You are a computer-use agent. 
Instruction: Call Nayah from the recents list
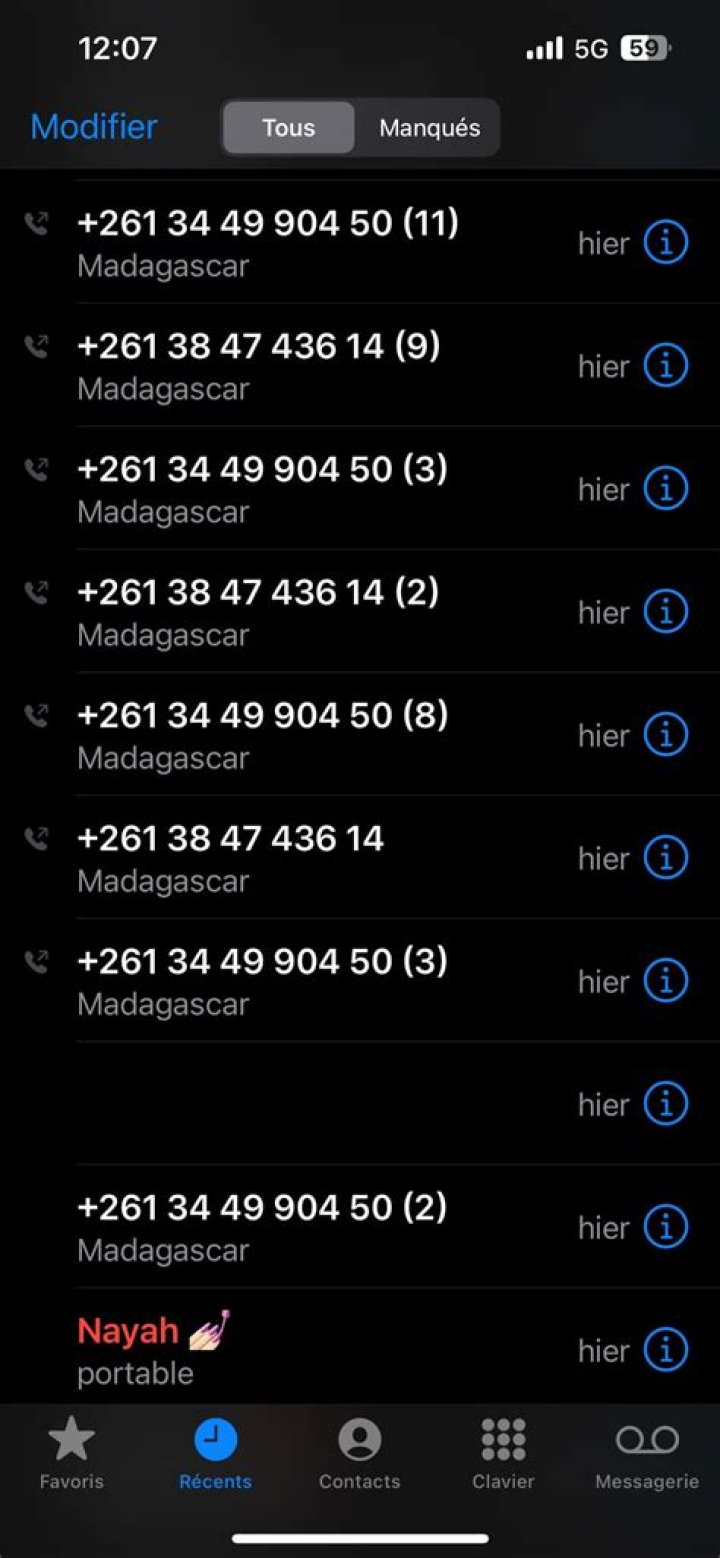coord(152,1349)
